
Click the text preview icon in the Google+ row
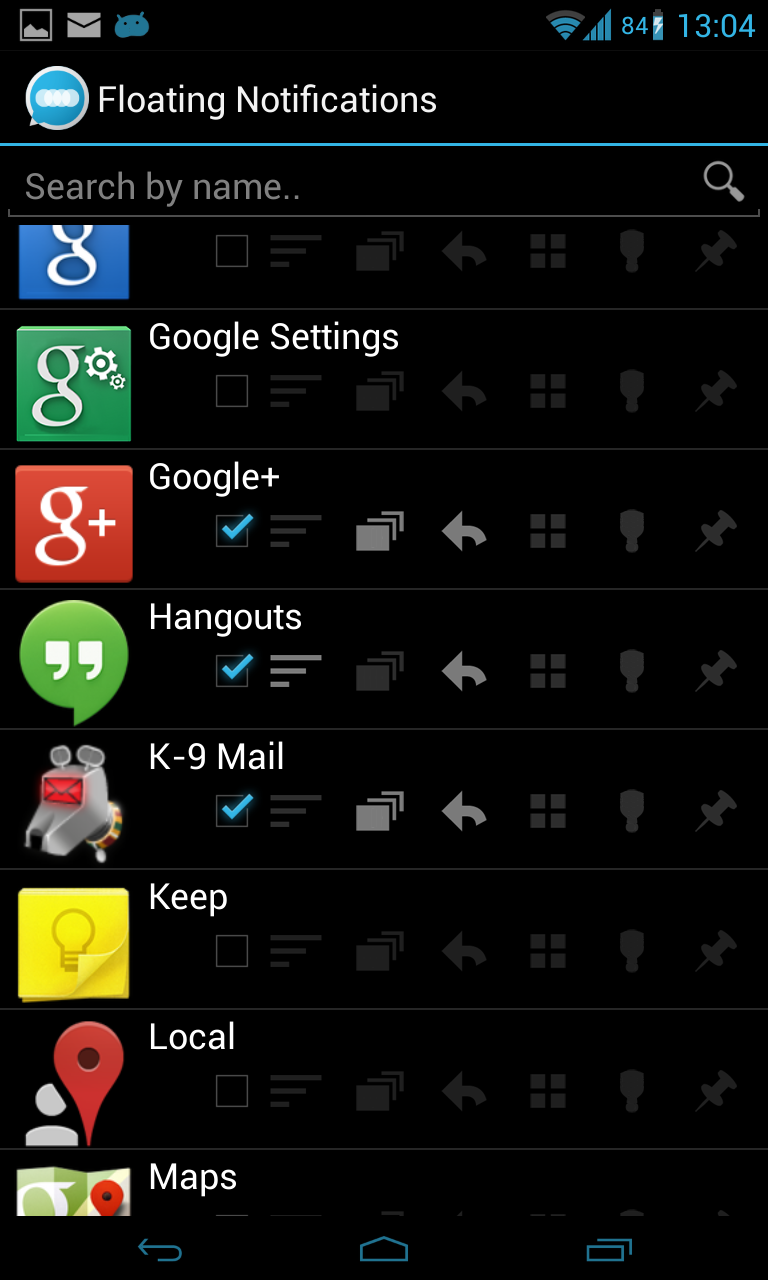295,531
